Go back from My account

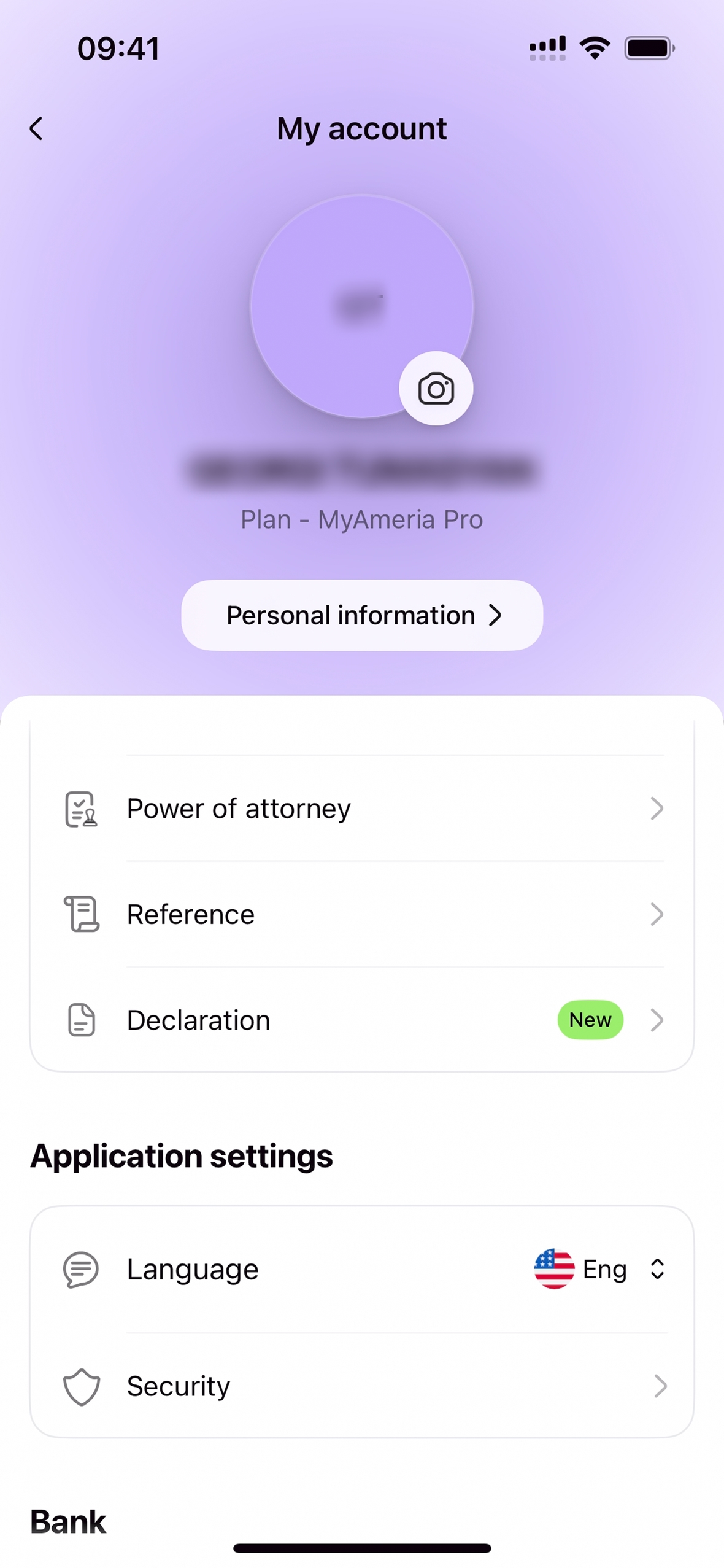pos(37,129)
